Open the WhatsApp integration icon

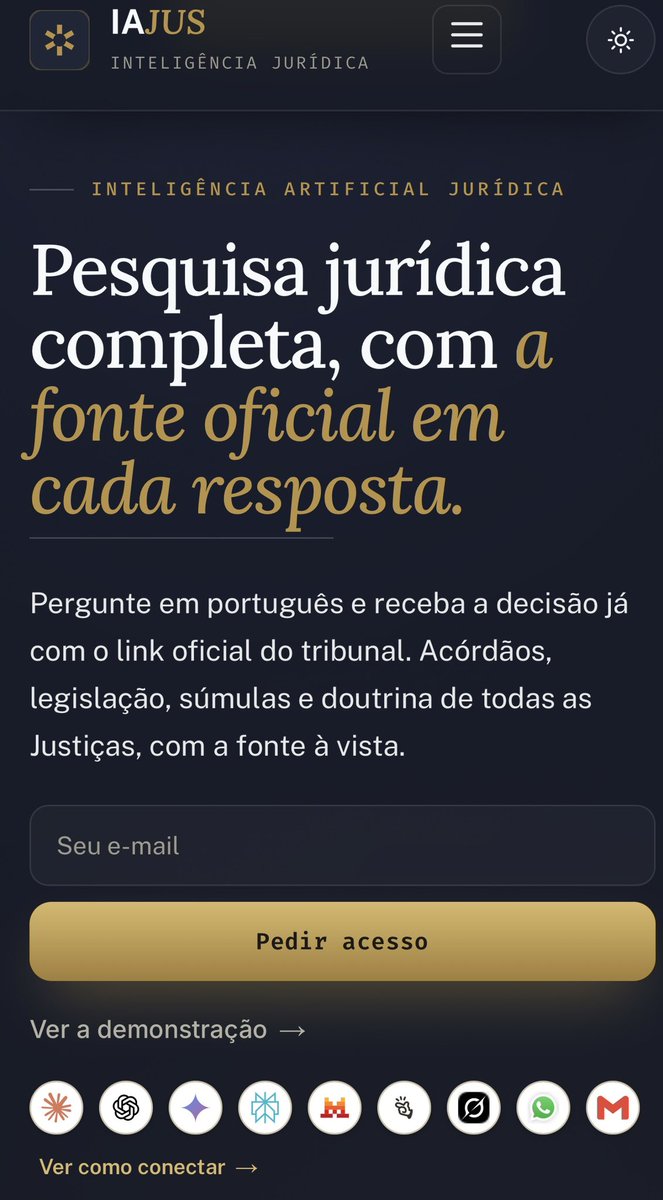(543, 1107)
